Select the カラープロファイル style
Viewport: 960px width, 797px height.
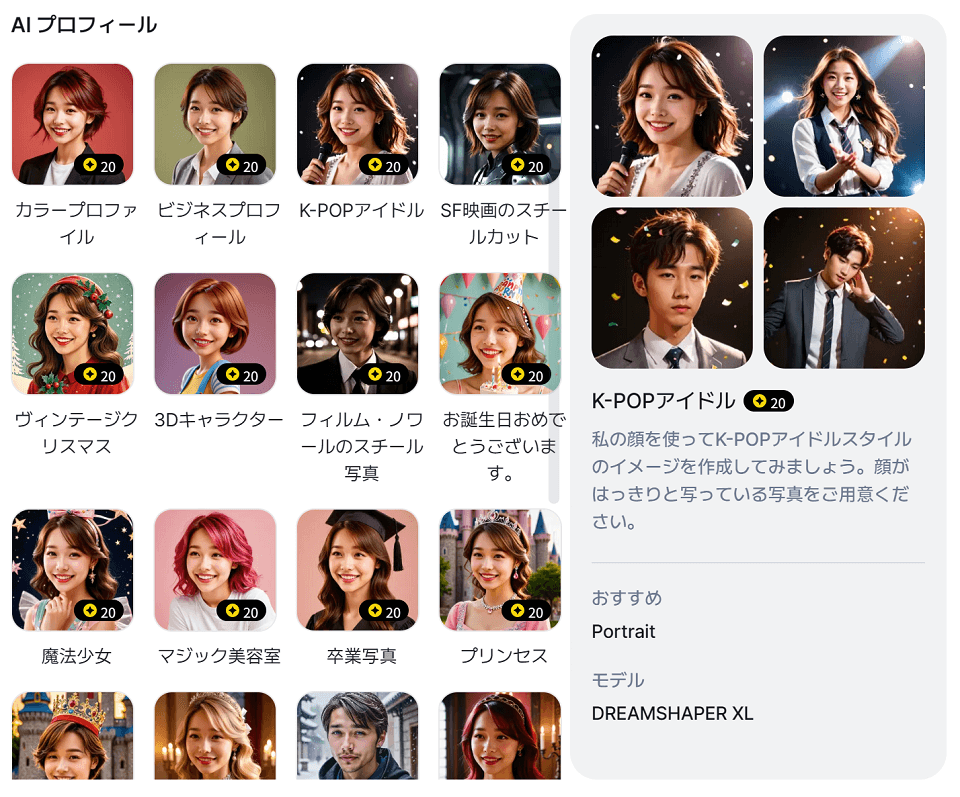tap(72, 125)
